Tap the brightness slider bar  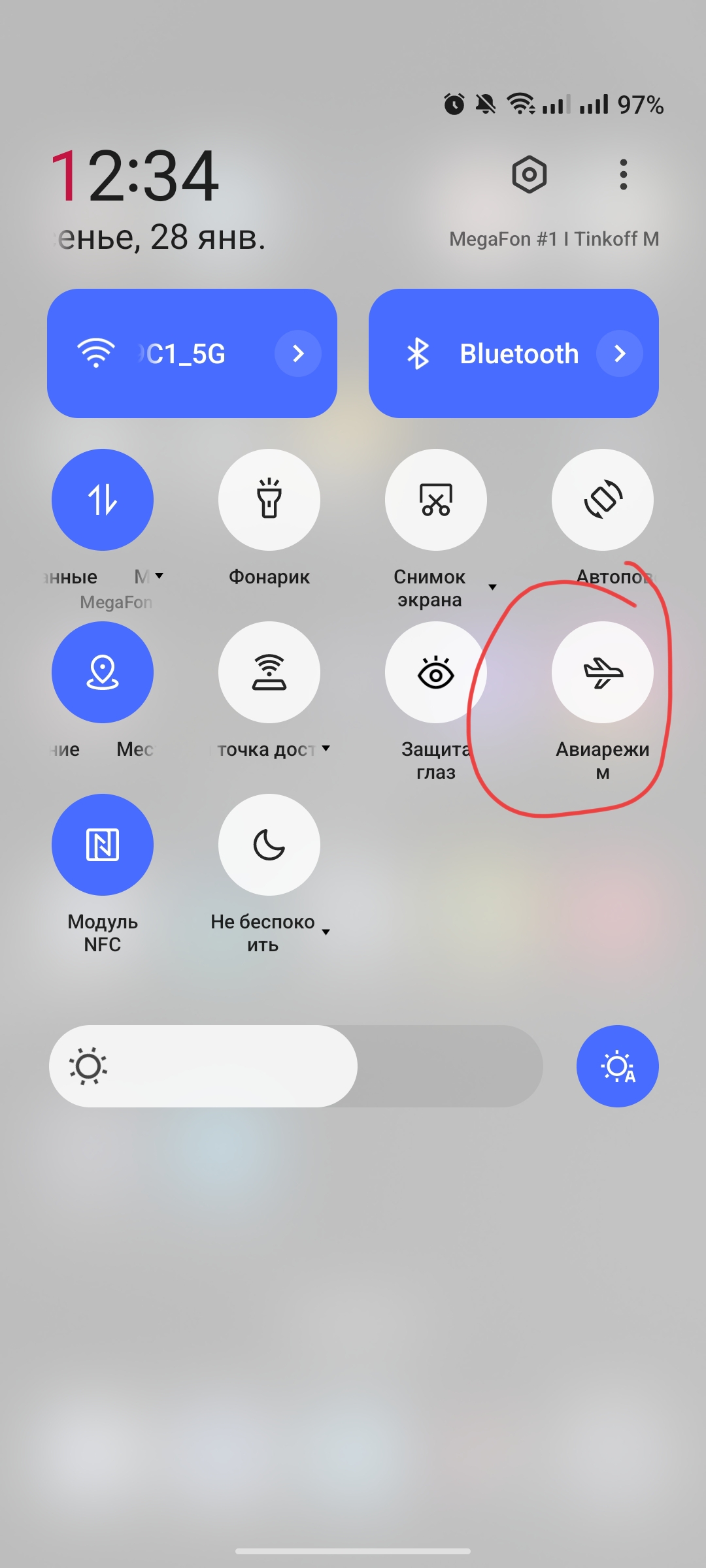(x=296, y=1066)
